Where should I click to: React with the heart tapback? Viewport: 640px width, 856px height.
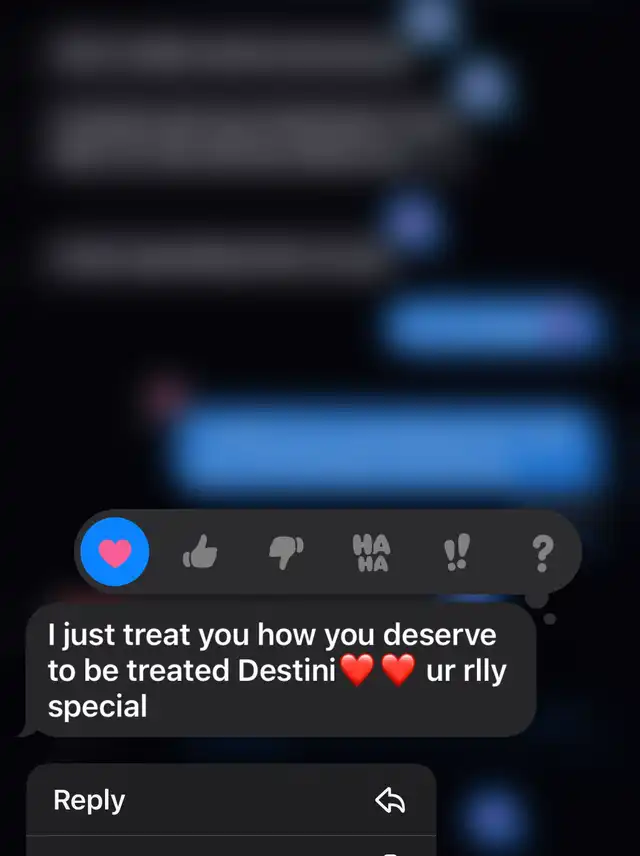tap(115, 551)
